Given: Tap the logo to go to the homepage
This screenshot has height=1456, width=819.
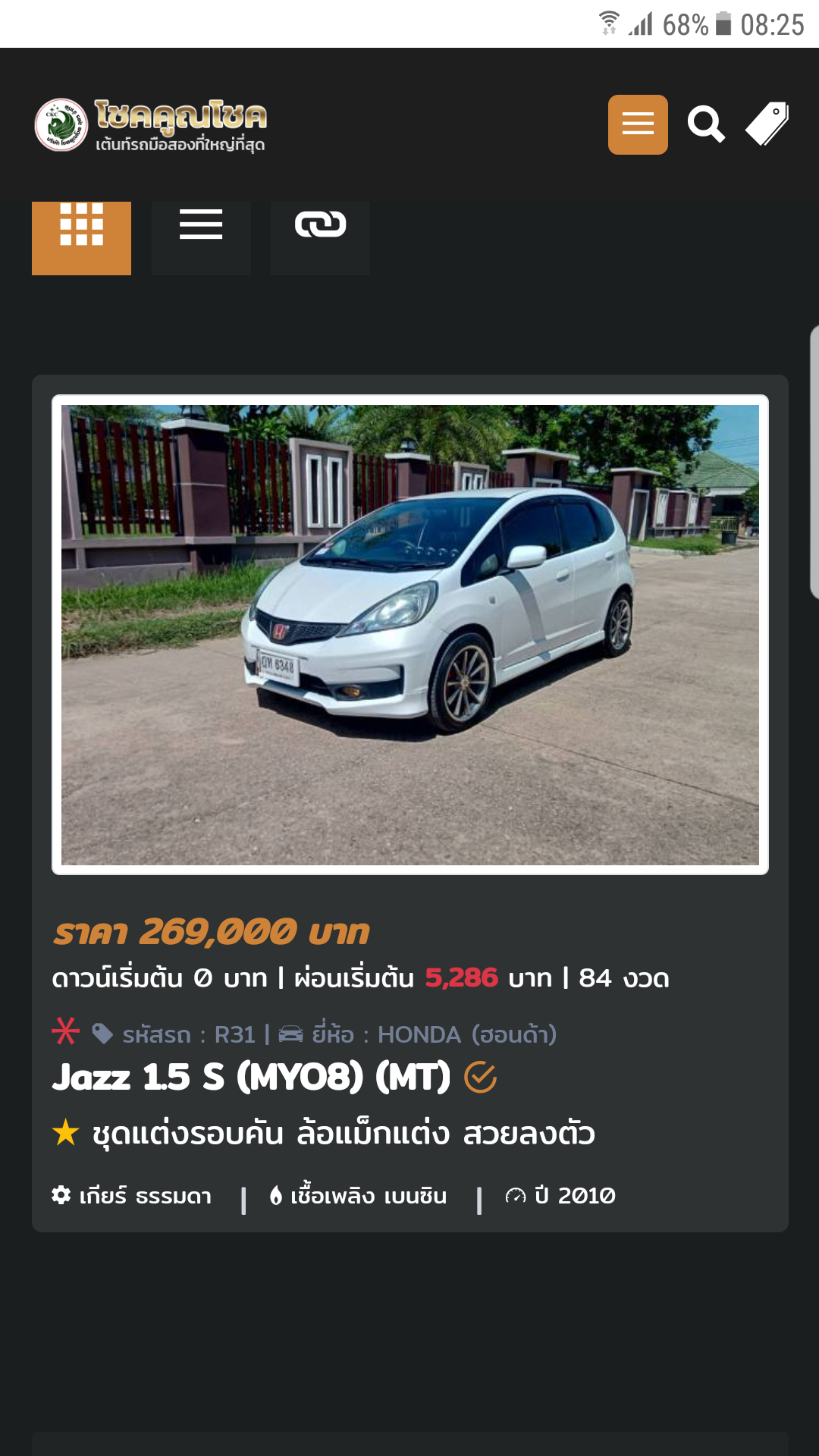Looking at the screenshot, I should pyautogui.click(x=150, y=125).
